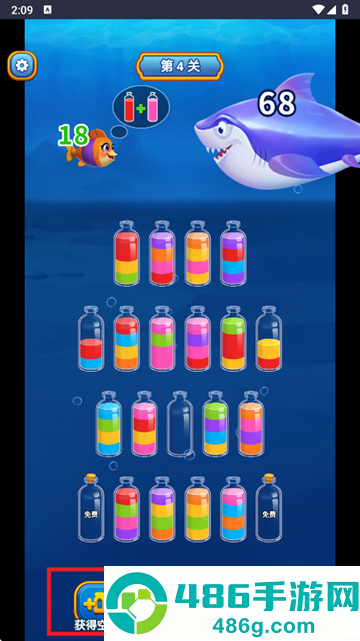Pick the bottle layered pink, blue, orange, blue
Viewport: 360px width, 641px height.
(x=233, y=509)
